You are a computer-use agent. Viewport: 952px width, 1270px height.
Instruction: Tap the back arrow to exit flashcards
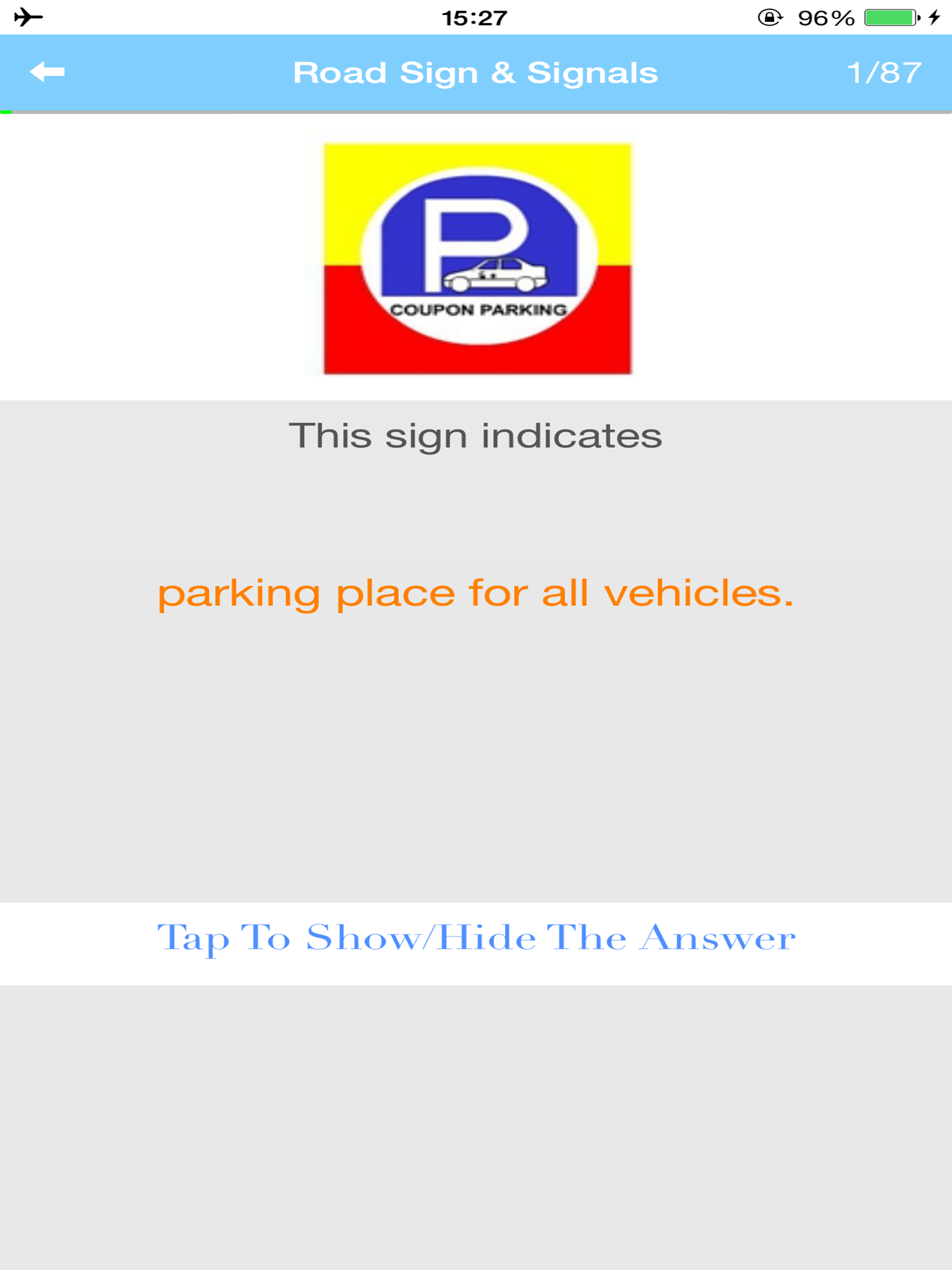pos(48,72)
